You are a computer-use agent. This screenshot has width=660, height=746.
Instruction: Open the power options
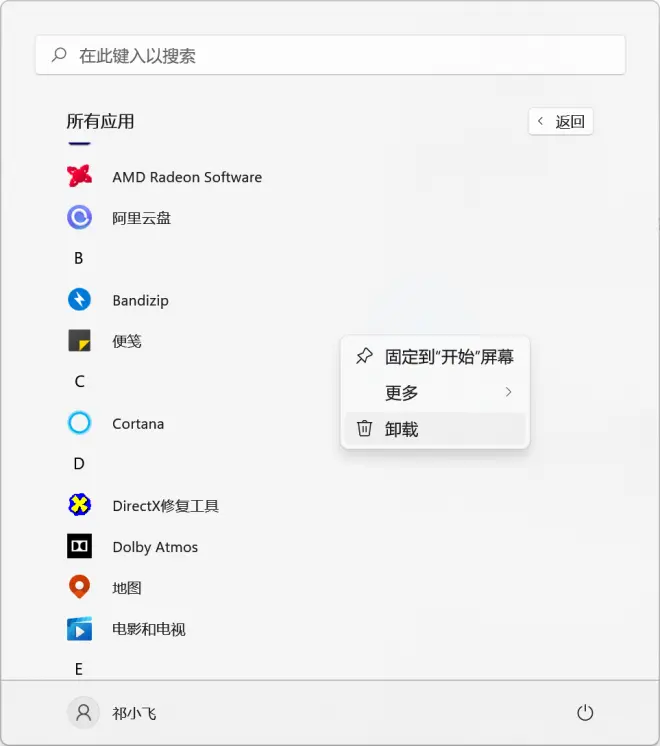click(x=585, y=713)
